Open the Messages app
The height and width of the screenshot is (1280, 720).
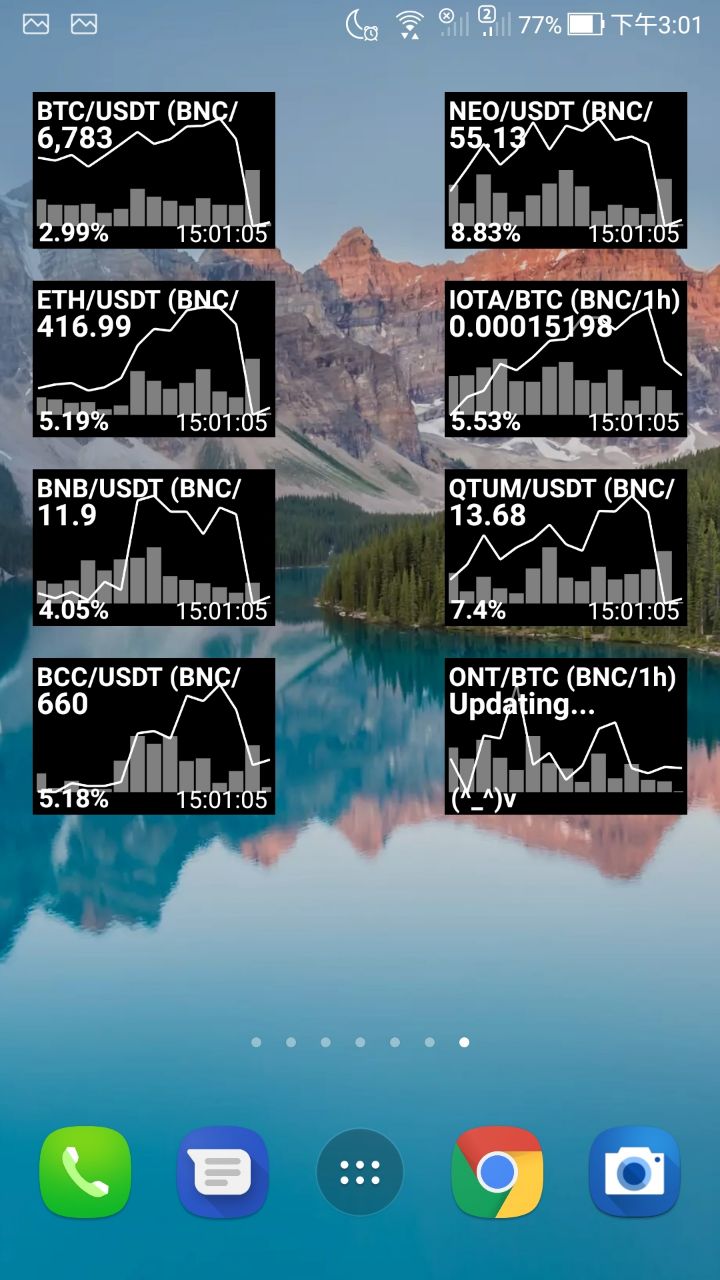tap(222, 1172)
